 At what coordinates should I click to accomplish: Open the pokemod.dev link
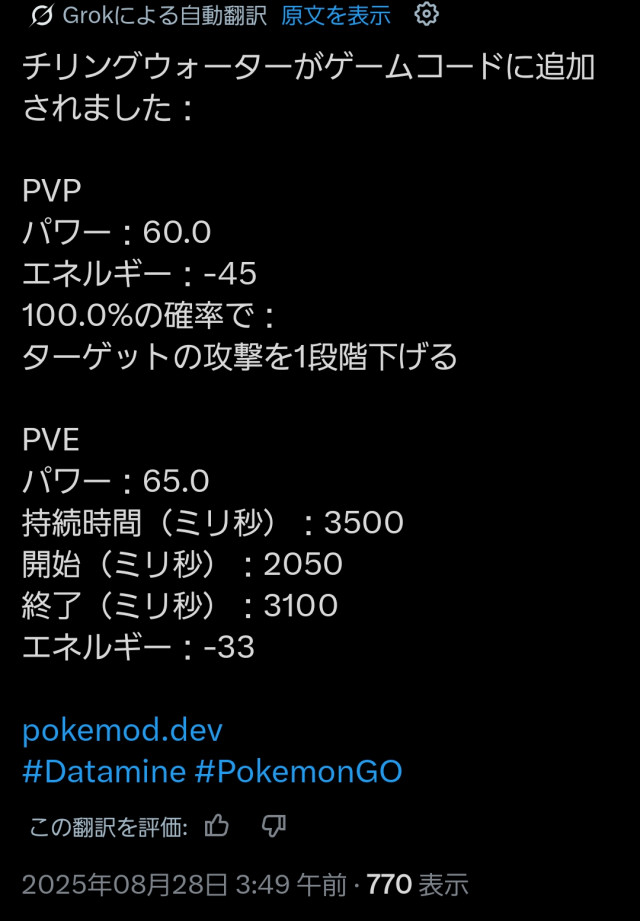[122, 729]
